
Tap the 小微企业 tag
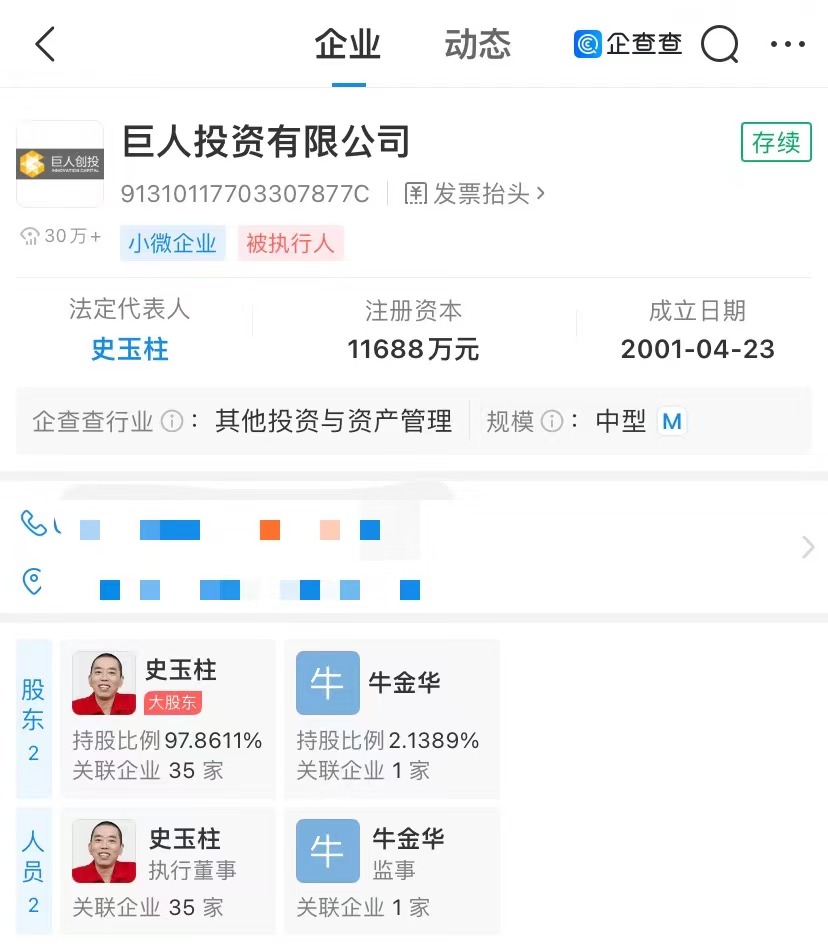tap(172, 243)
